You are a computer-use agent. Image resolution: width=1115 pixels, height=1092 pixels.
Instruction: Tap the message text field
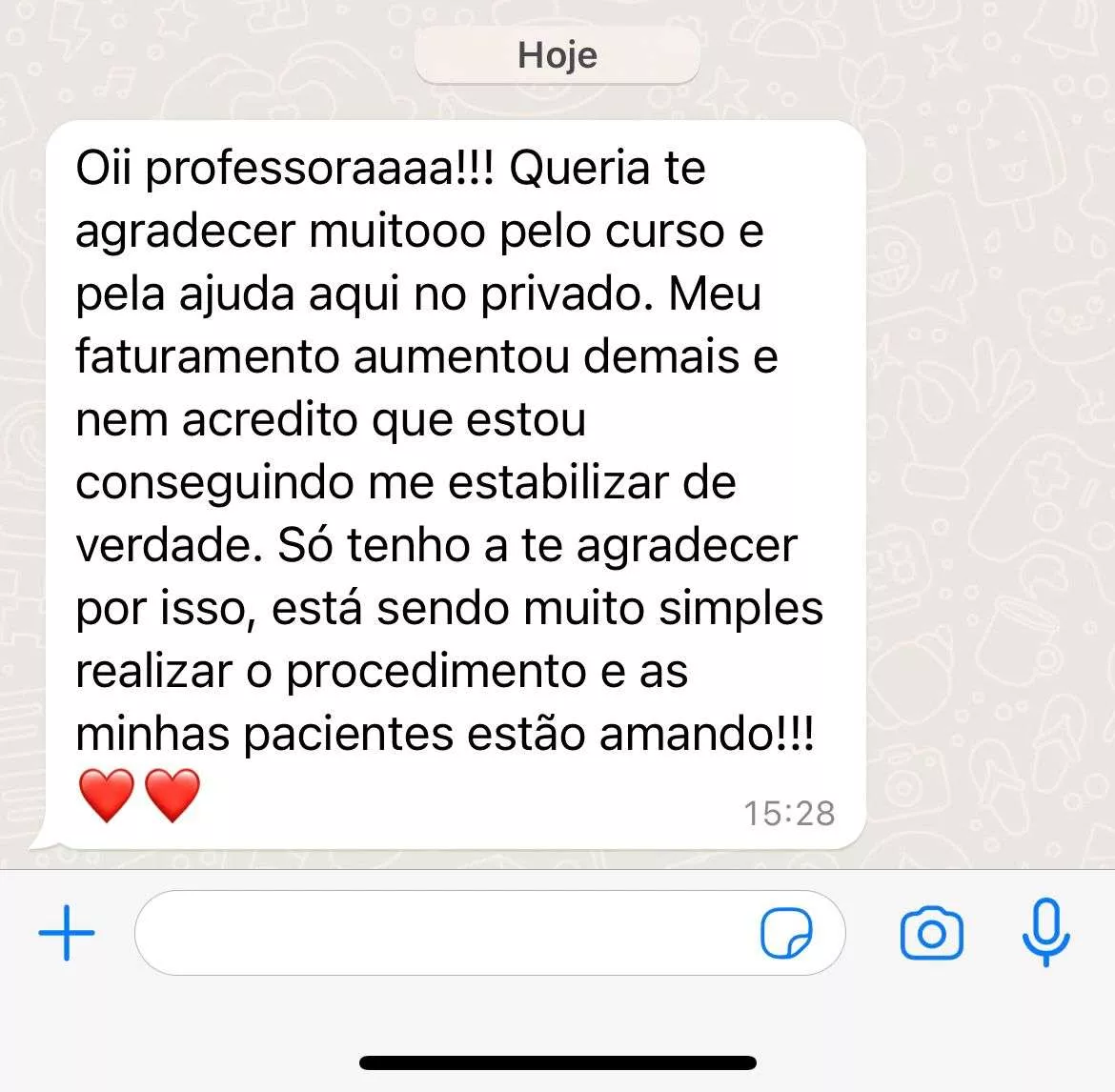point(438,932)
